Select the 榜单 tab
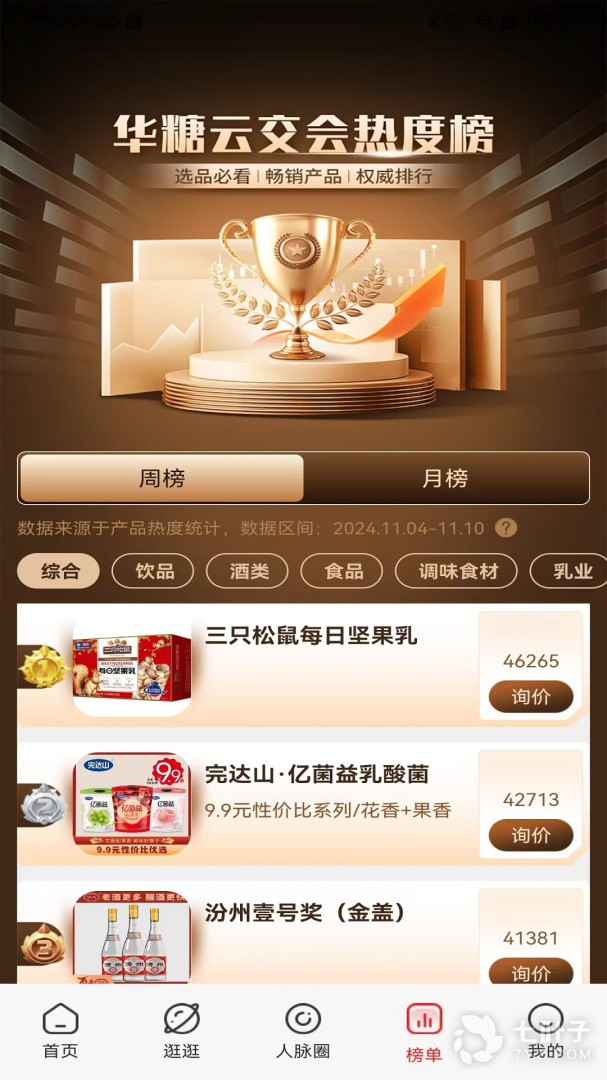The height and width of the screenshot is (1080, 607). pyautogui.click(x=424, y=1032)
